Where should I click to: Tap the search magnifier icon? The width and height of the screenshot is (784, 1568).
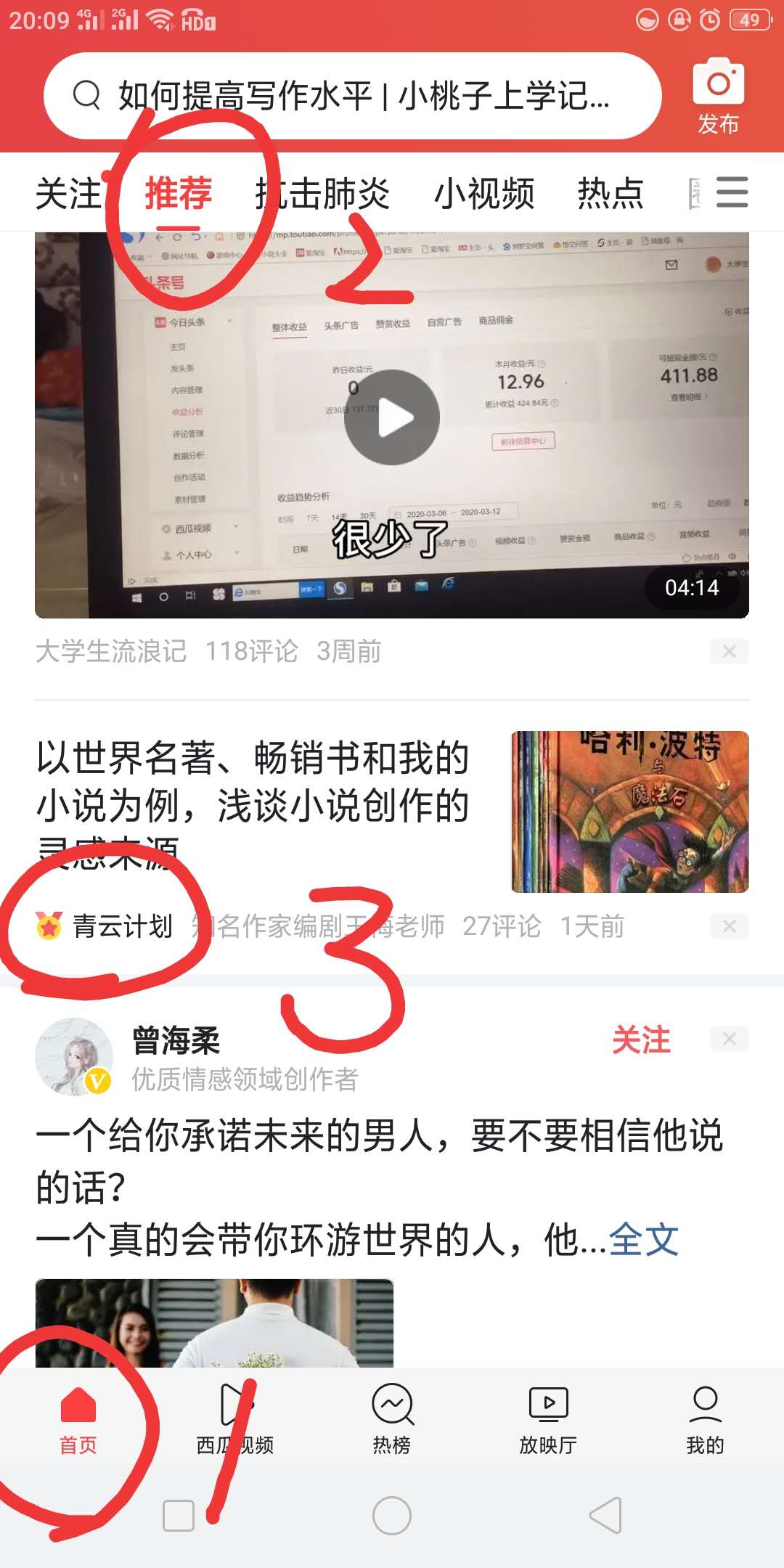[87, 95]
